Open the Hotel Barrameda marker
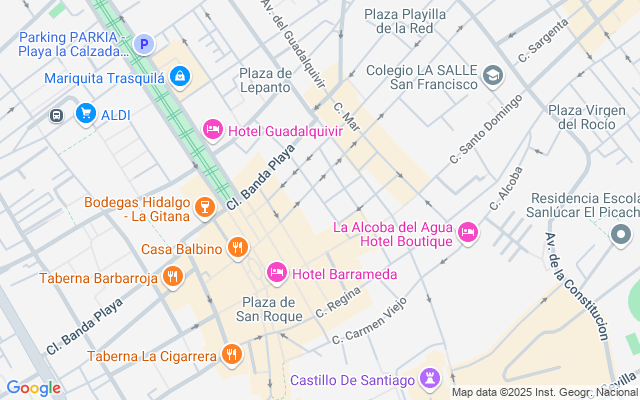This screenshot has height=400, width=640. pyautogui.click(x=277, y=272)
